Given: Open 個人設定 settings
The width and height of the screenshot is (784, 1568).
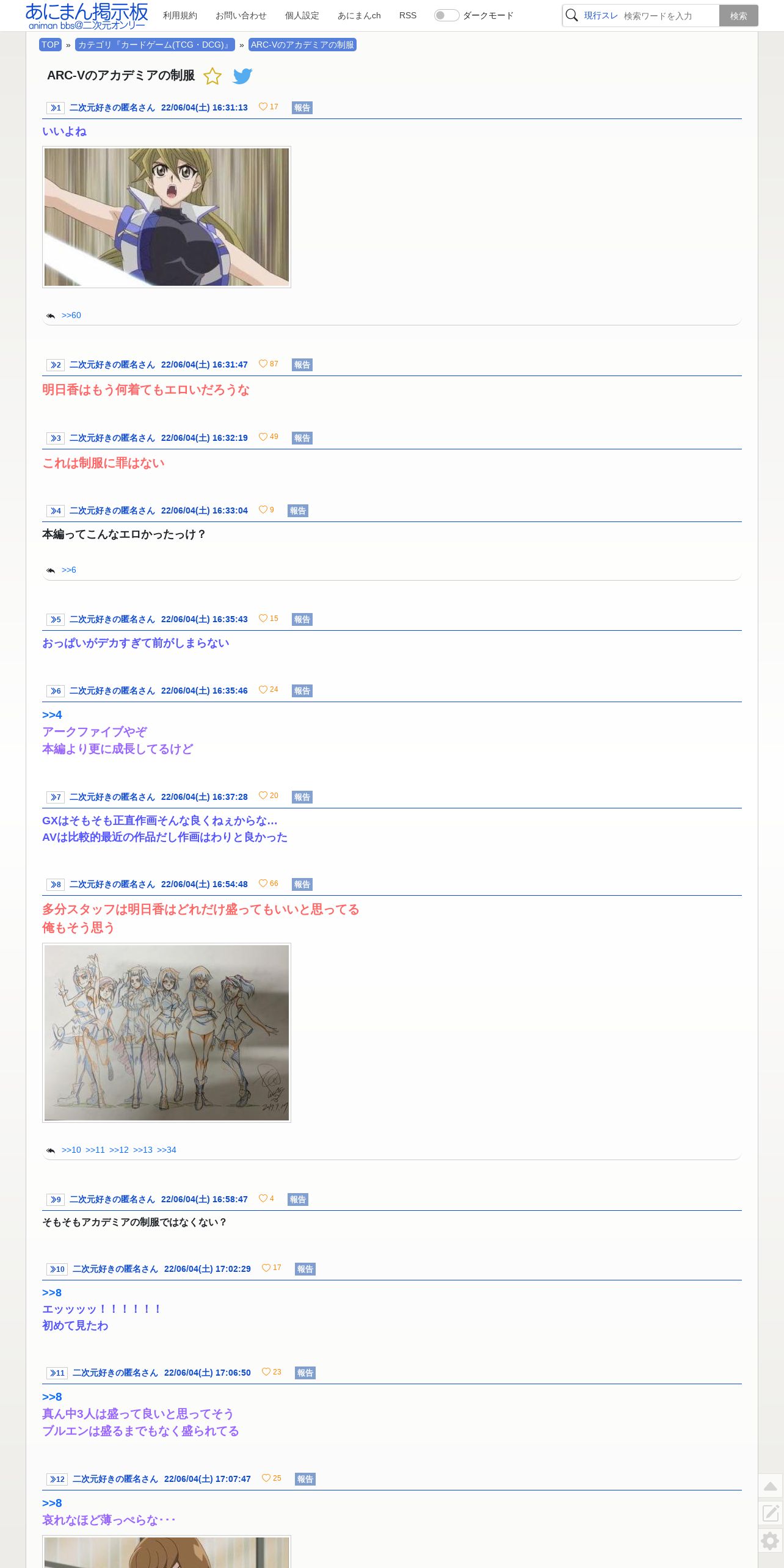Looking at the screenshot, I should 302,15.
